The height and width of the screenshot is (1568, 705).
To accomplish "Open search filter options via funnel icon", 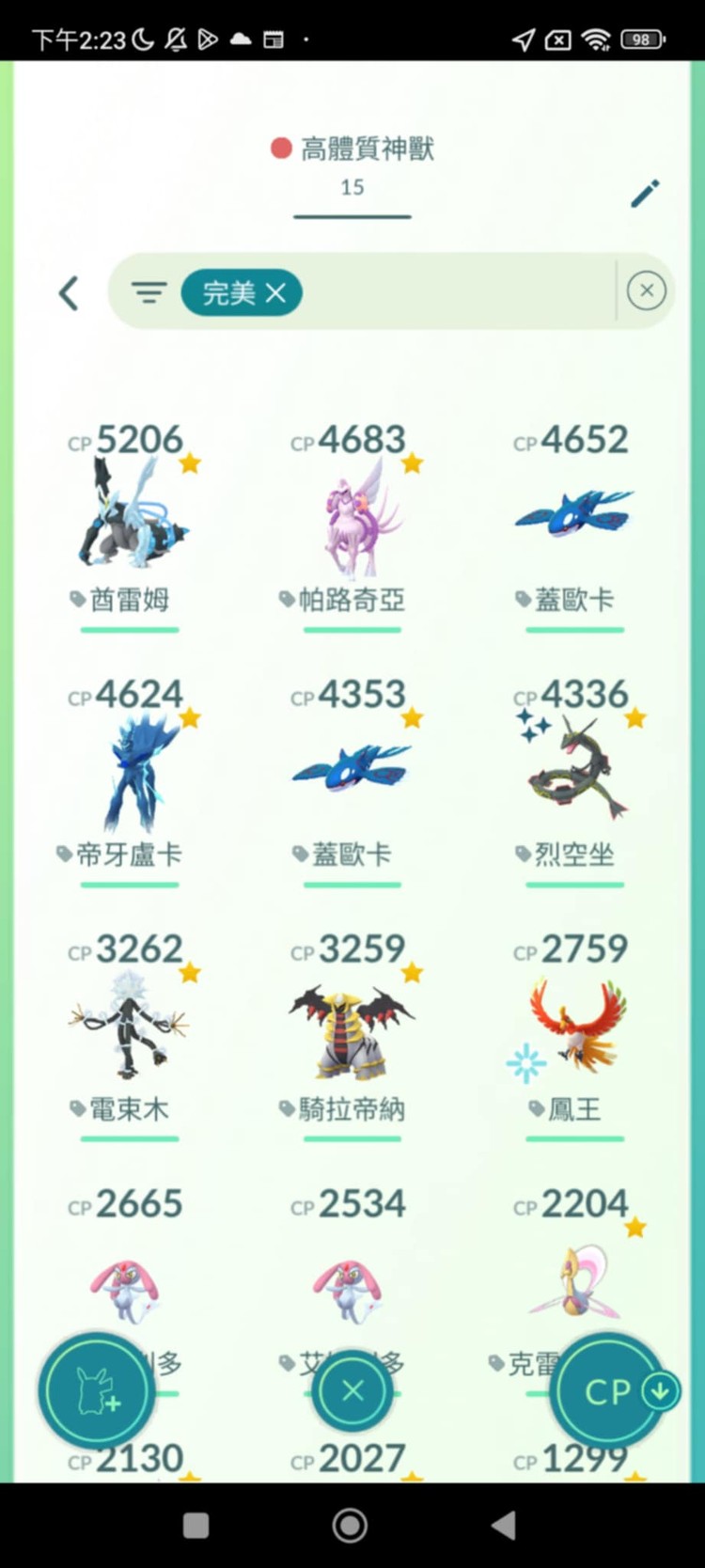I will (149, 292).
